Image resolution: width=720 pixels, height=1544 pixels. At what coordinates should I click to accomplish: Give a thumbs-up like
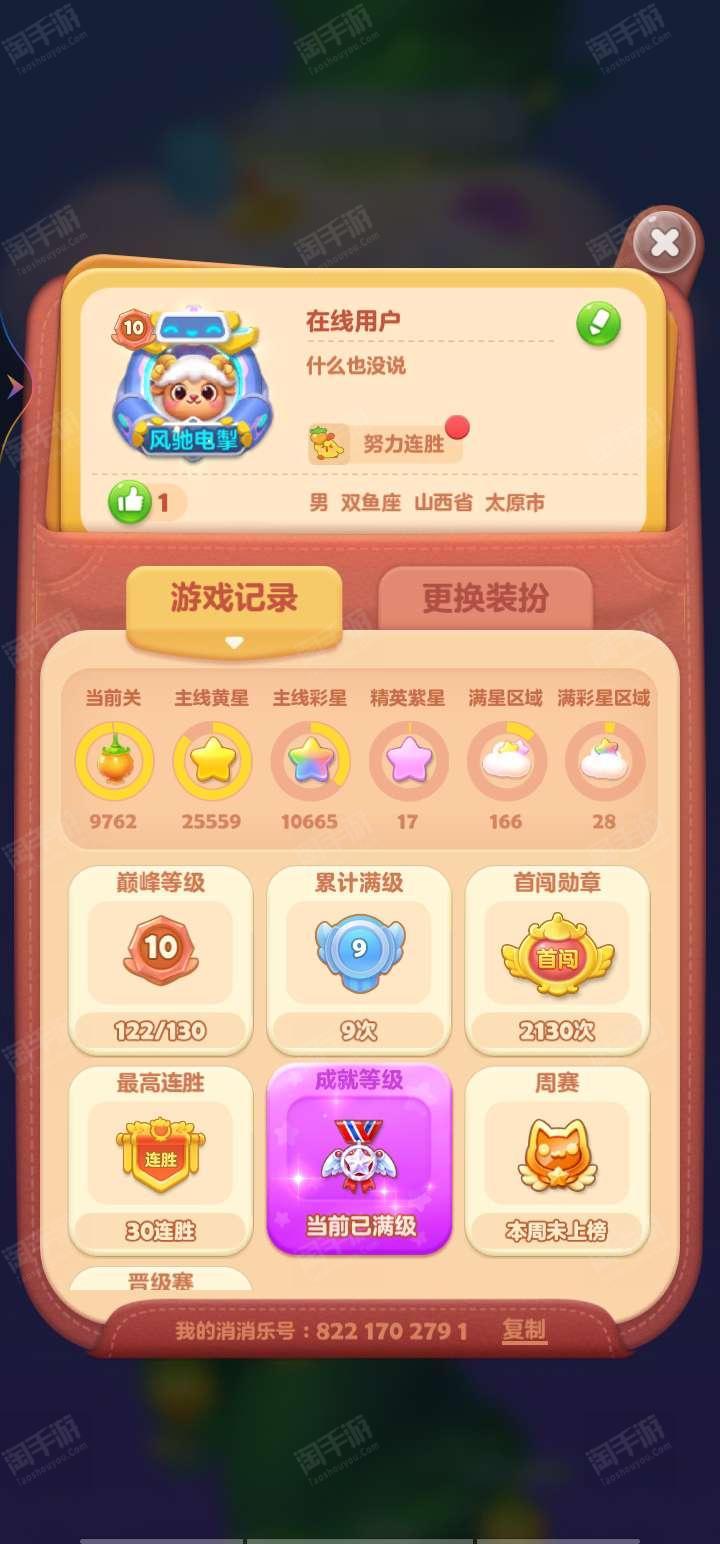[131, 502]
